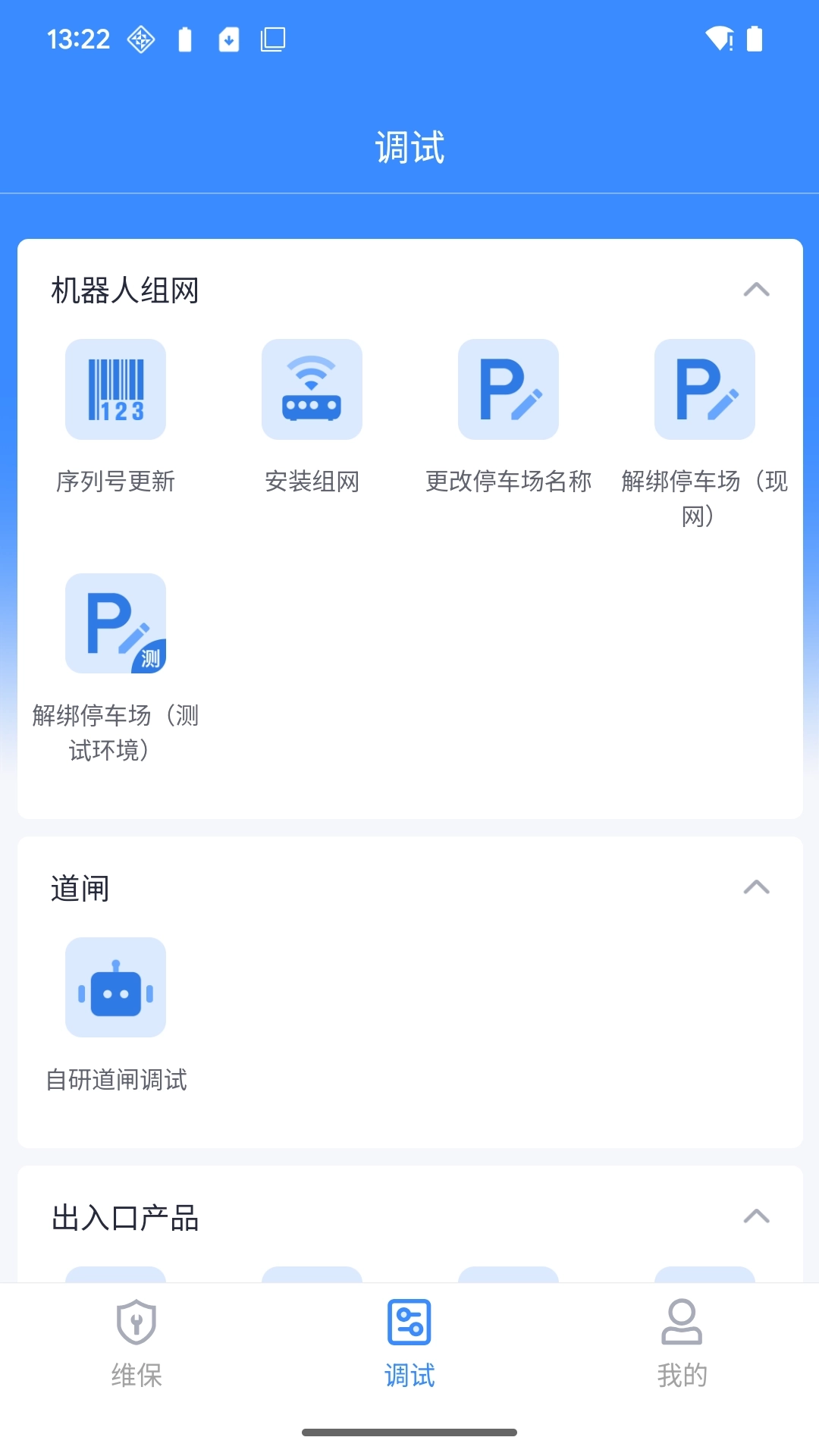Open 解绑停车场（测试环境）tool
This screenshot has height=1456, width=819.
[115, 623]
